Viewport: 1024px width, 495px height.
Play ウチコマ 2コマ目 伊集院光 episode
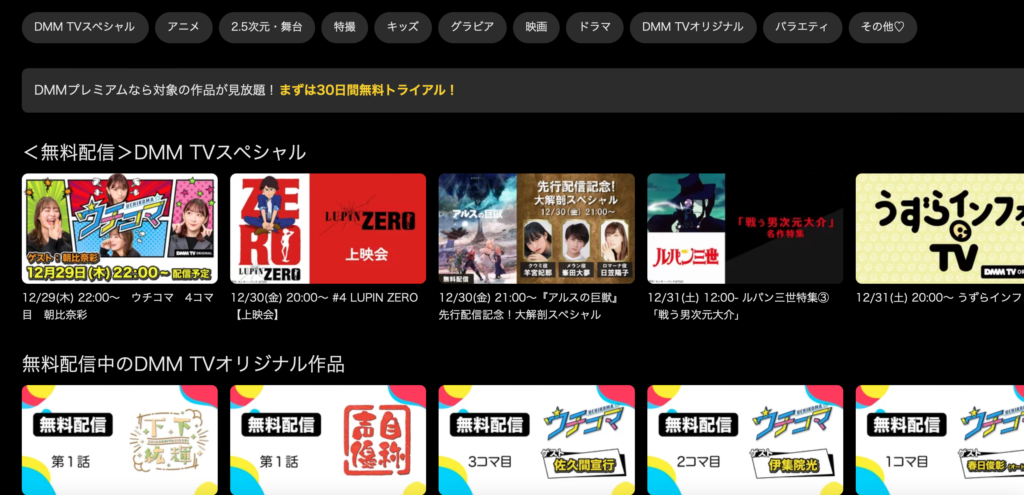coord(745,441)
